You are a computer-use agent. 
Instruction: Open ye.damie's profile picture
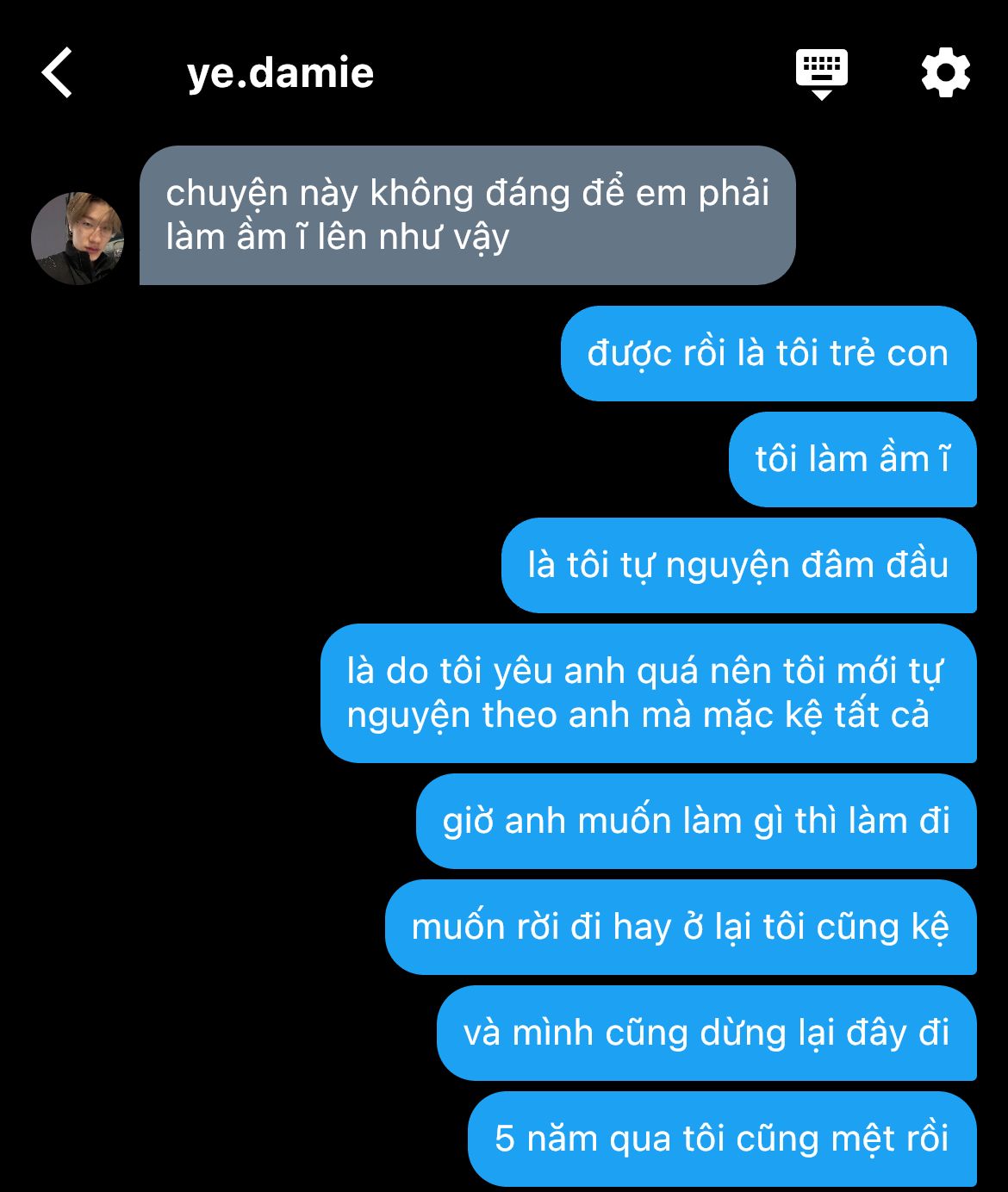click(78, 239)
